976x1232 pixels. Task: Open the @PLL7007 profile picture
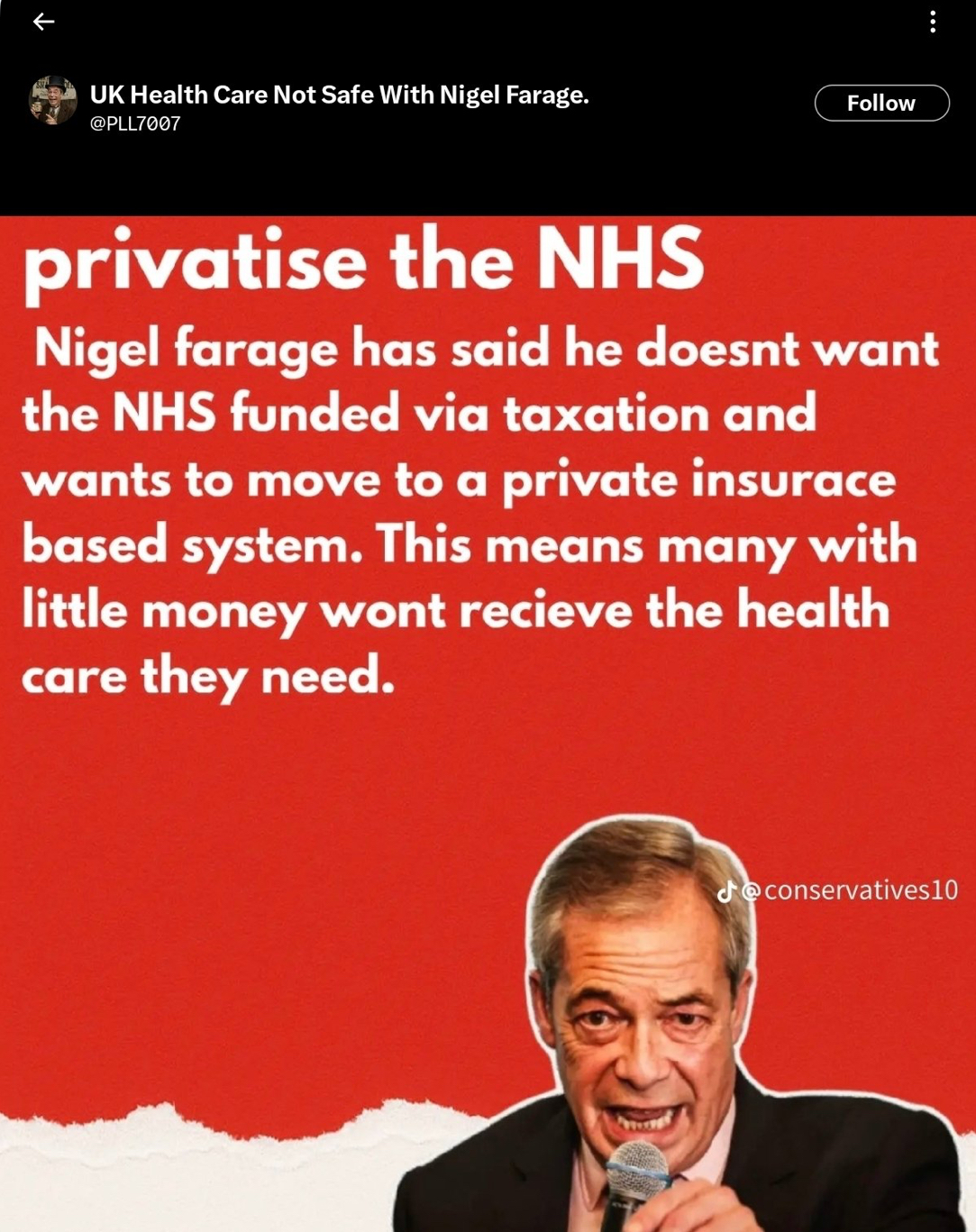pos(53,100)
